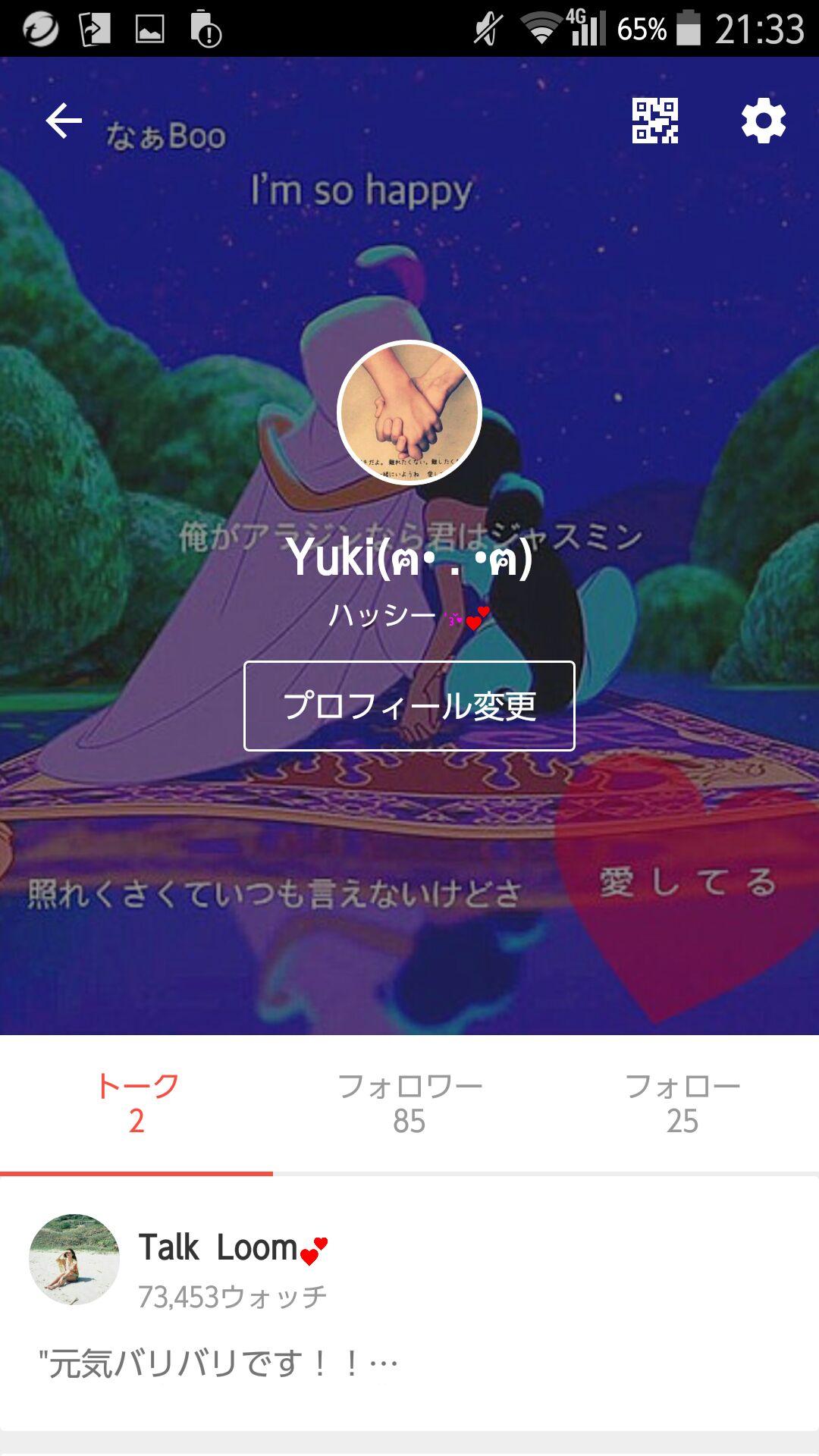Open the QR code scanner
Image resolution: width=819 pixels, height=1456 pixels.
pyautogui.click(x=657, y=121)
